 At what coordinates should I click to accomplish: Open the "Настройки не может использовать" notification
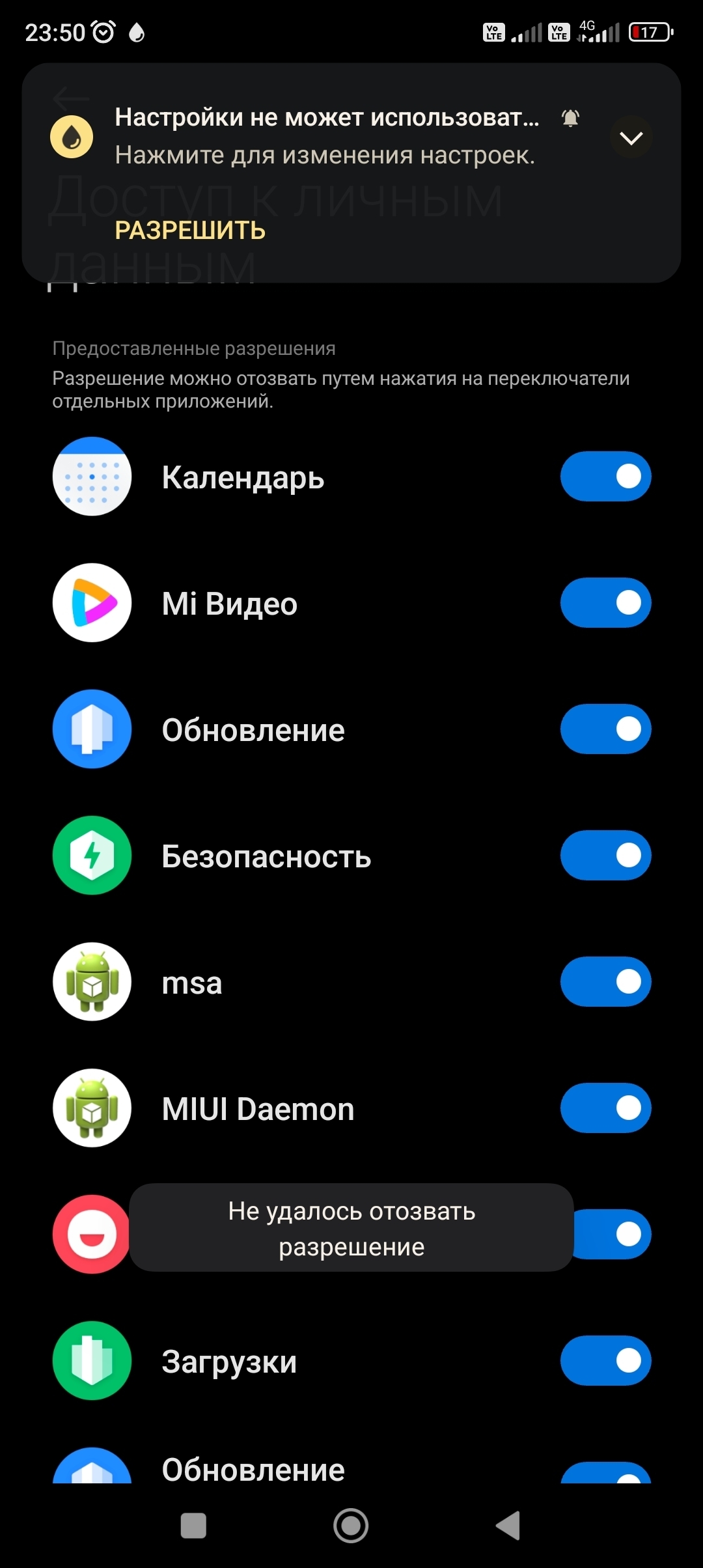click(325, 136)
